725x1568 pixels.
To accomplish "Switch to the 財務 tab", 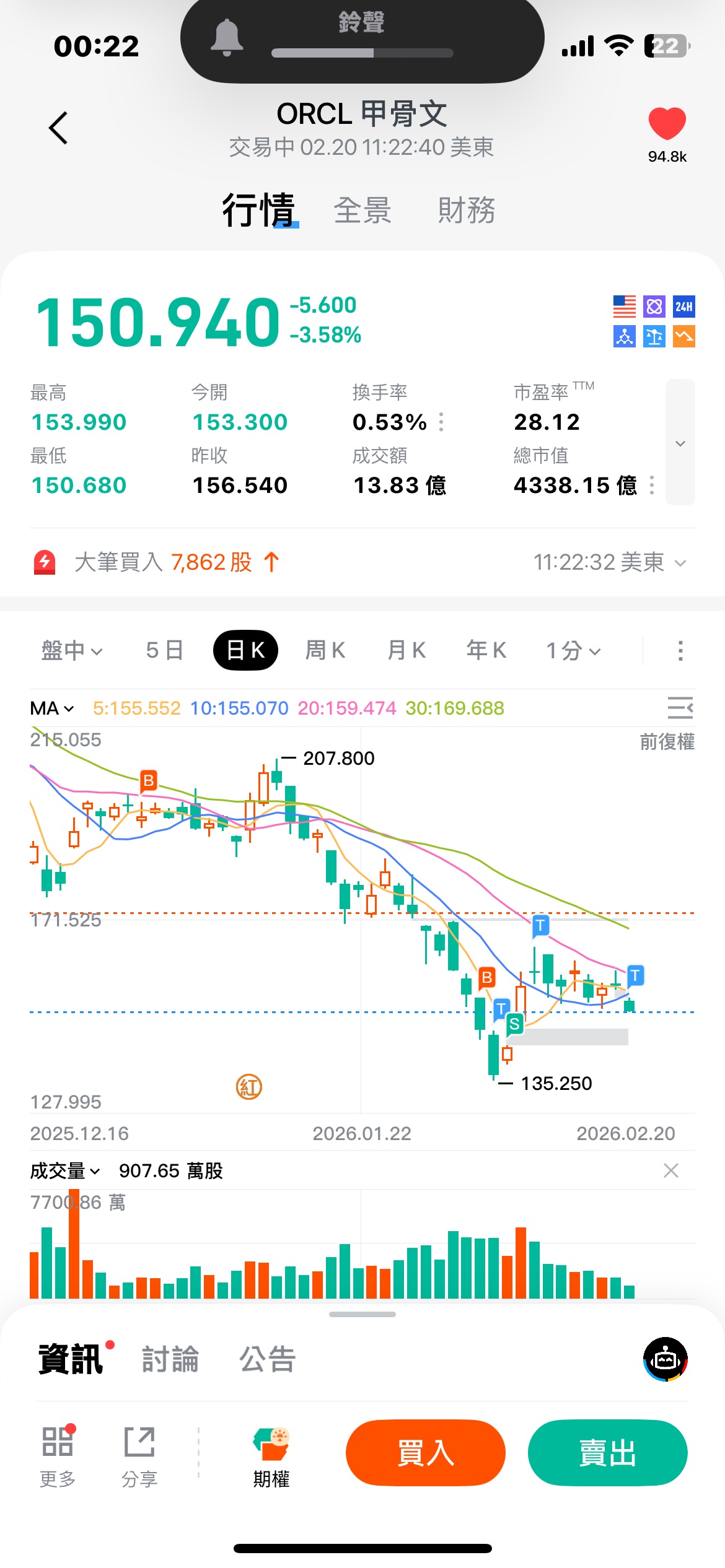I will pos(466,211).
